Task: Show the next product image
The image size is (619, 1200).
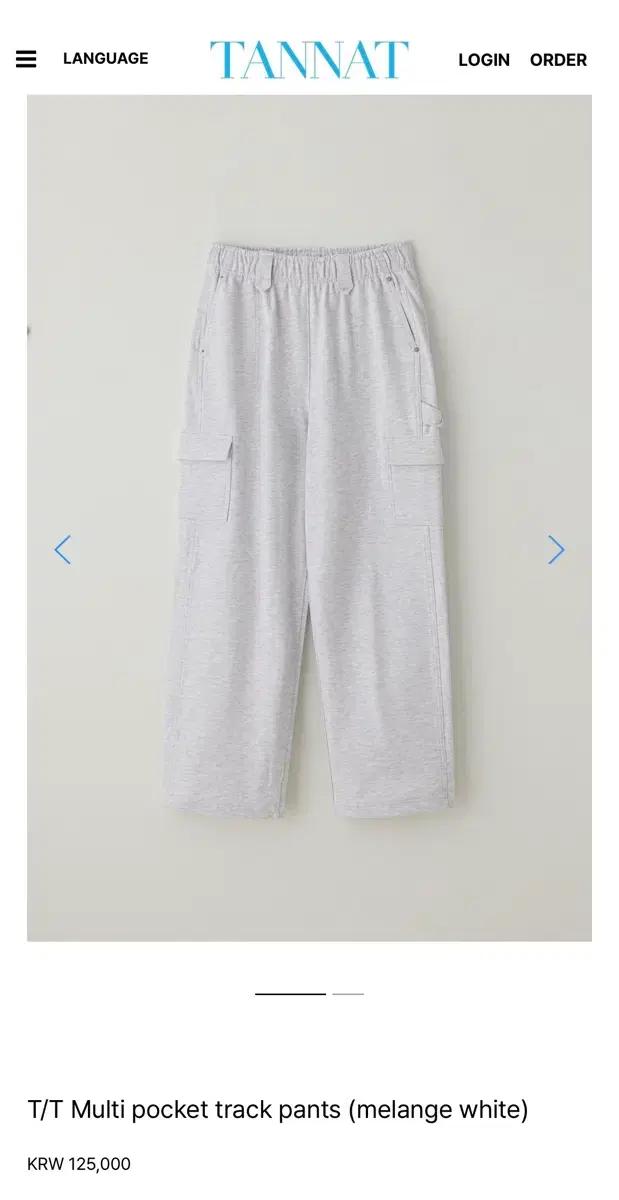Action: click(556, 550)
